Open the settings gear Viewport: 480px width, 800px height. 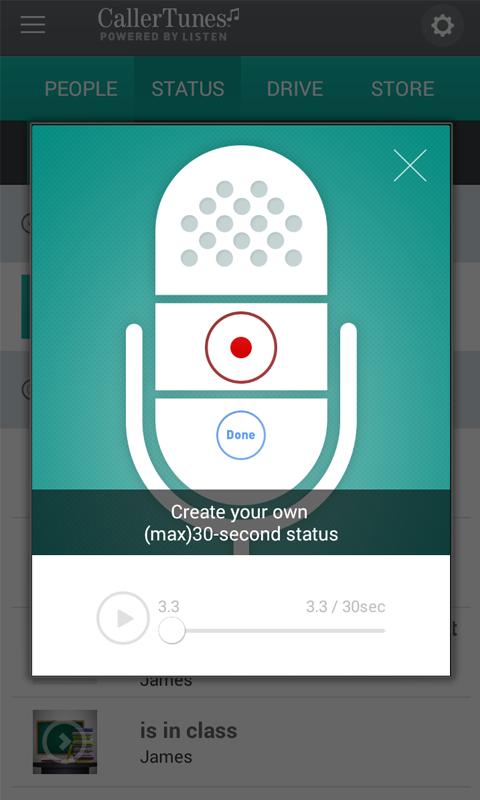[x=442, y=26]
